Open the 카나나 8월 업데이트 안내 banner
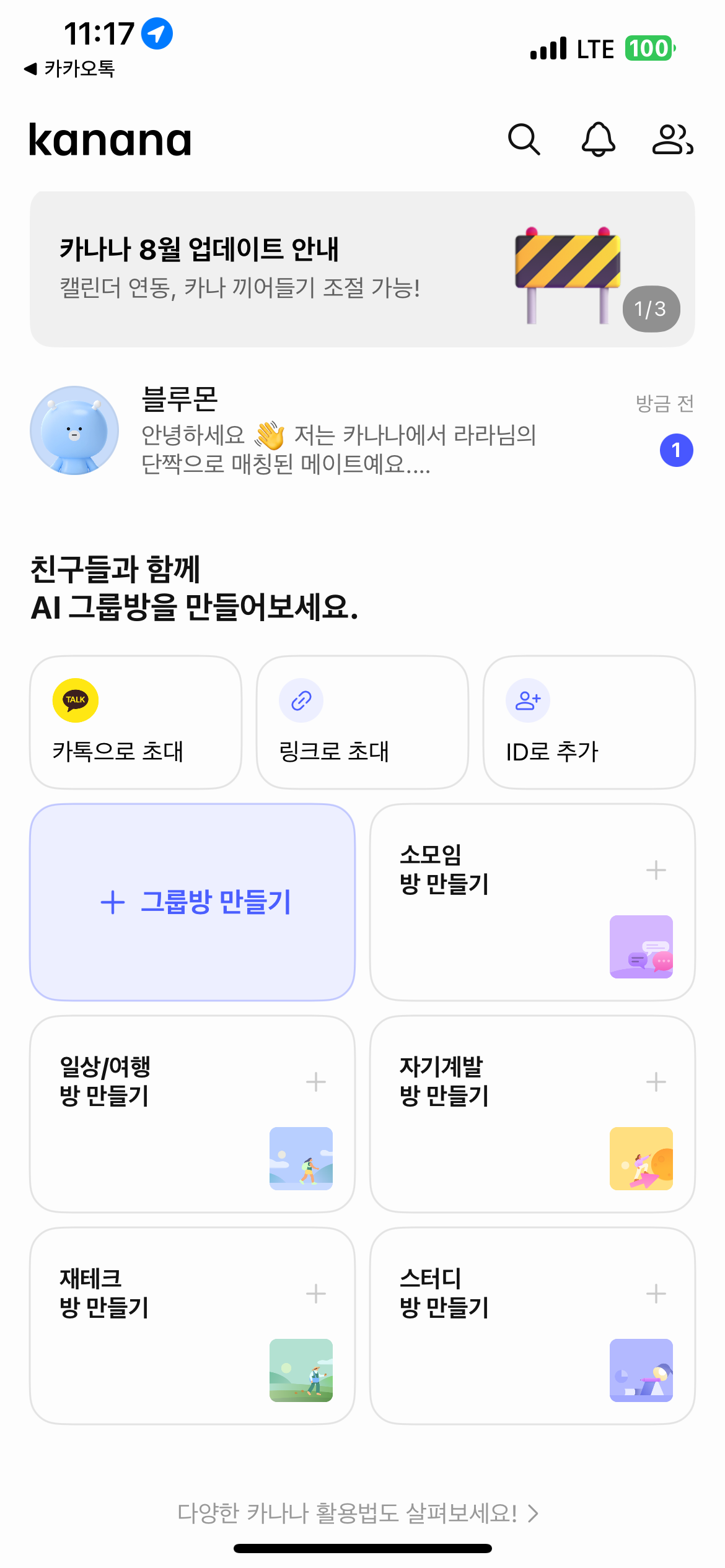The width and height of the screenshot is (725, 1568). tap(362, 269)
